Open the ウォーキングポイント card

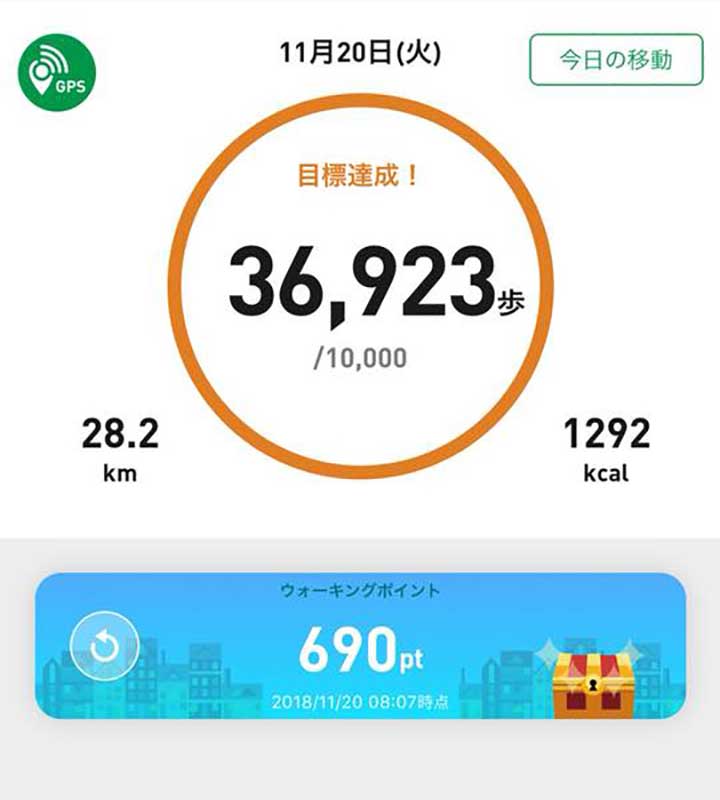[x=360, y=645]
